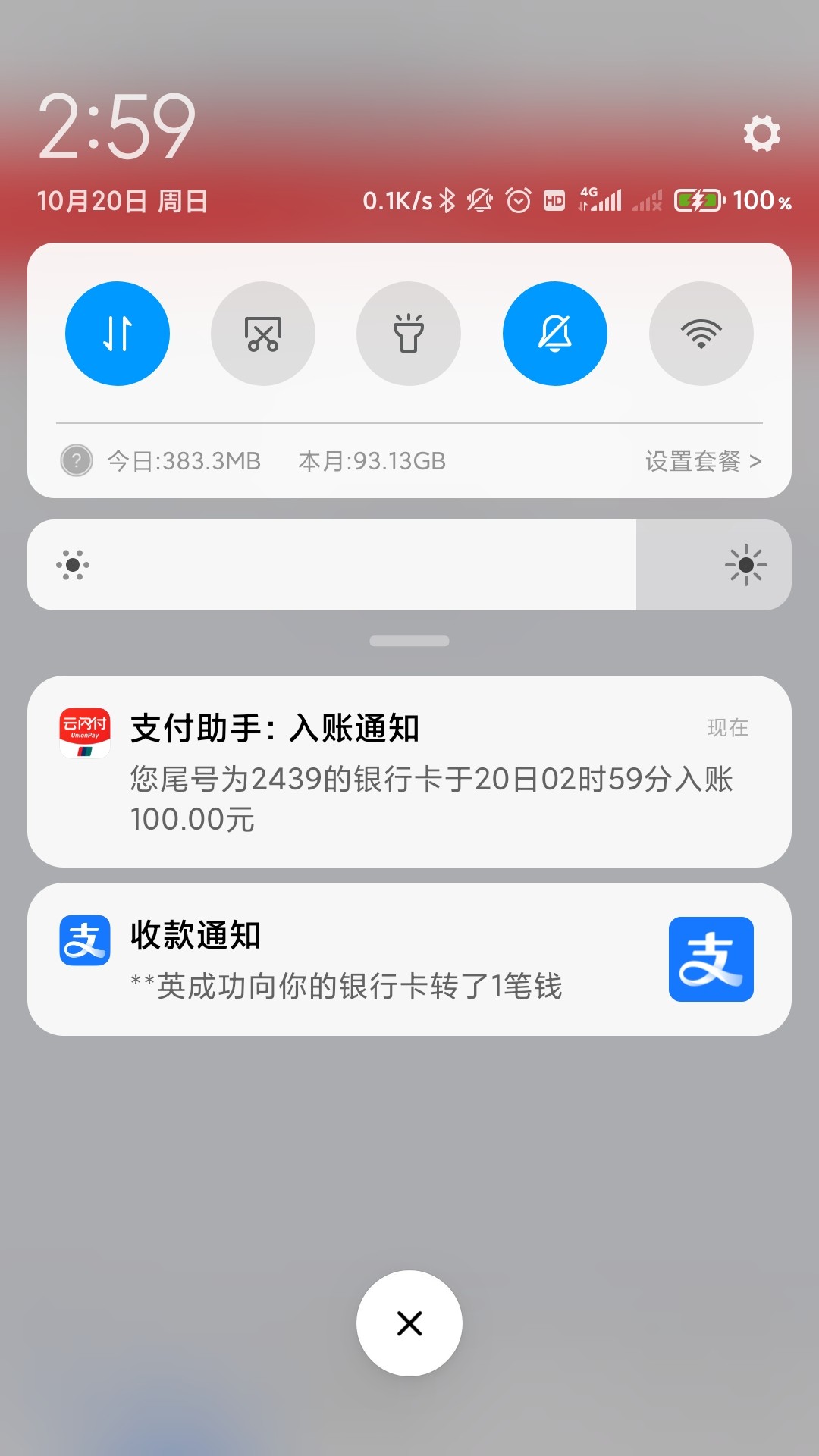Tap the shade expand handle bar

click(409, 641)
